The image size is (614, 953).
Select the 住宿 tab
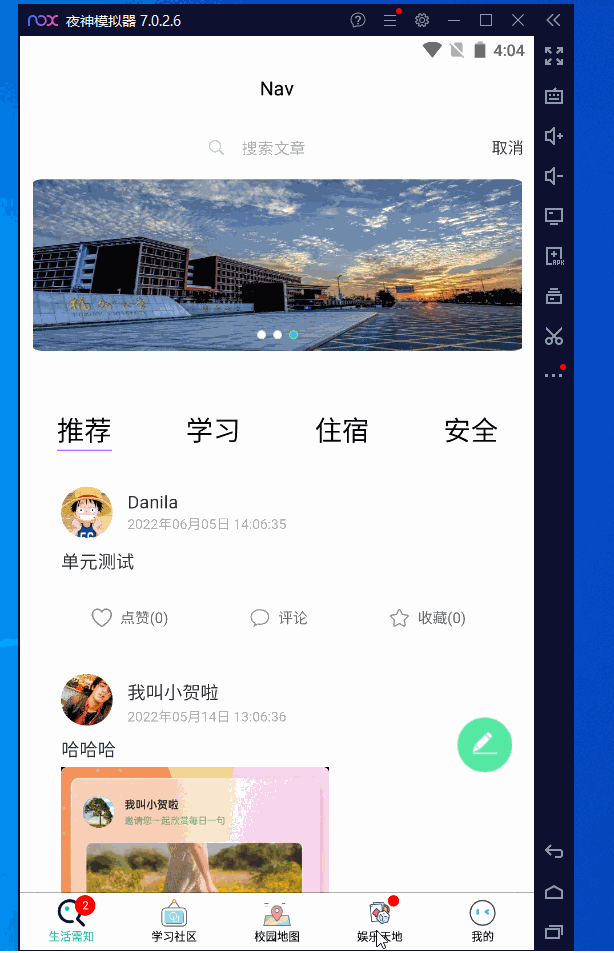(342, 431)
